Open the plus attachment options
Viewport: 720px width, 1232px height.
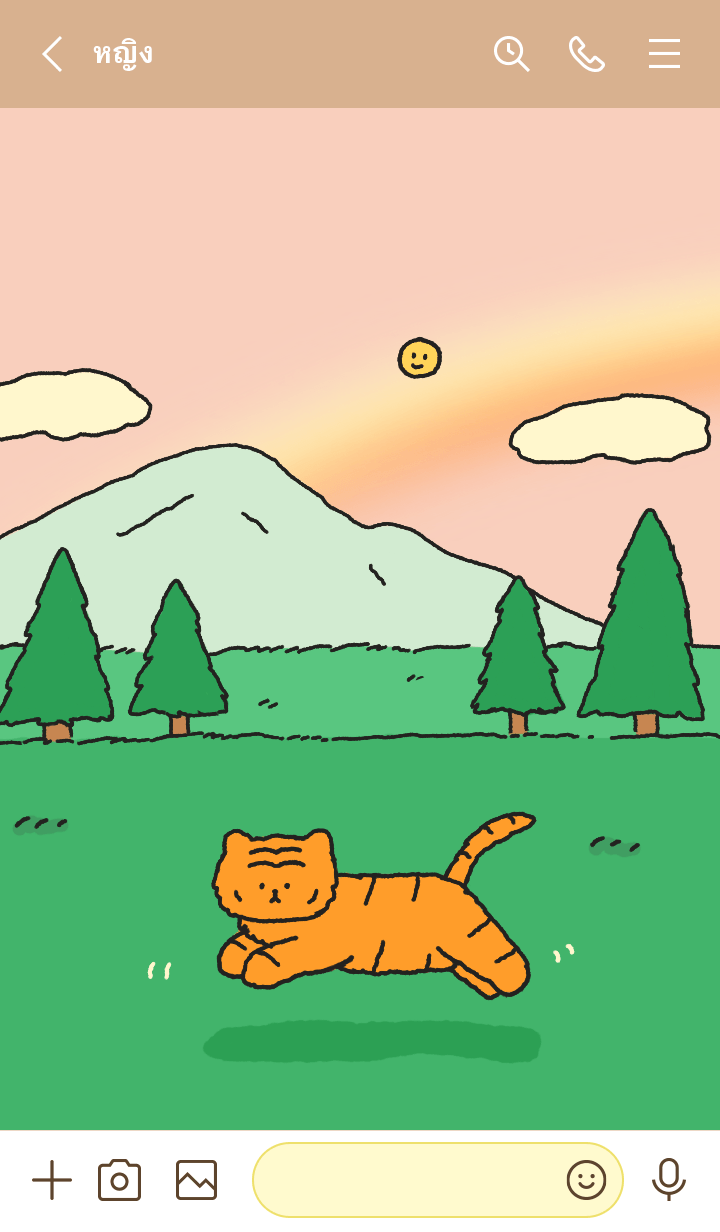pyautogui.click(x=52, y=1180)
